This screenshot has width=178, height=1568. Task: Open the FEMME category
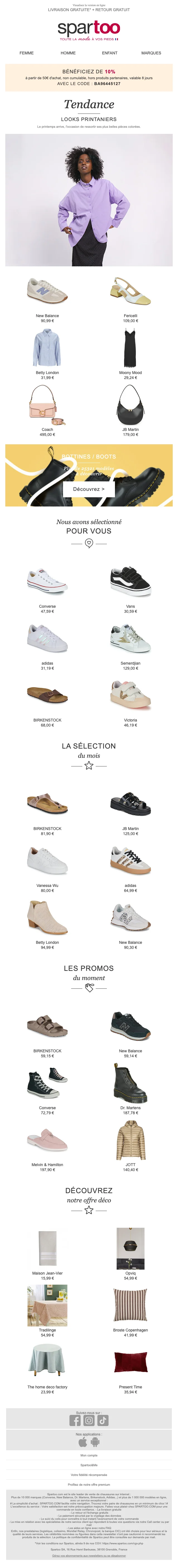point(27,53)
